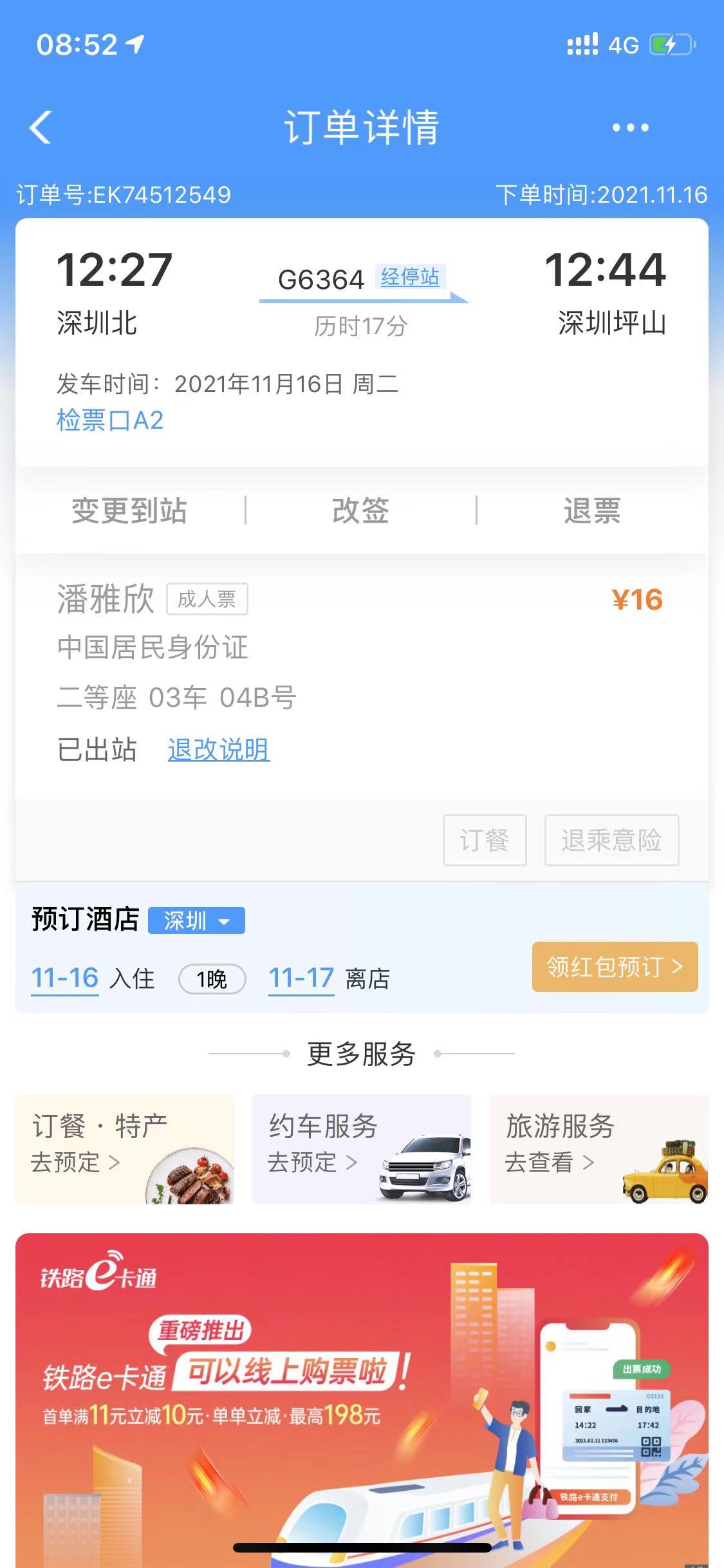Open the 旅游服务 travel service card
Screen dimensions: 724x1568
[x=599, y=1149]
